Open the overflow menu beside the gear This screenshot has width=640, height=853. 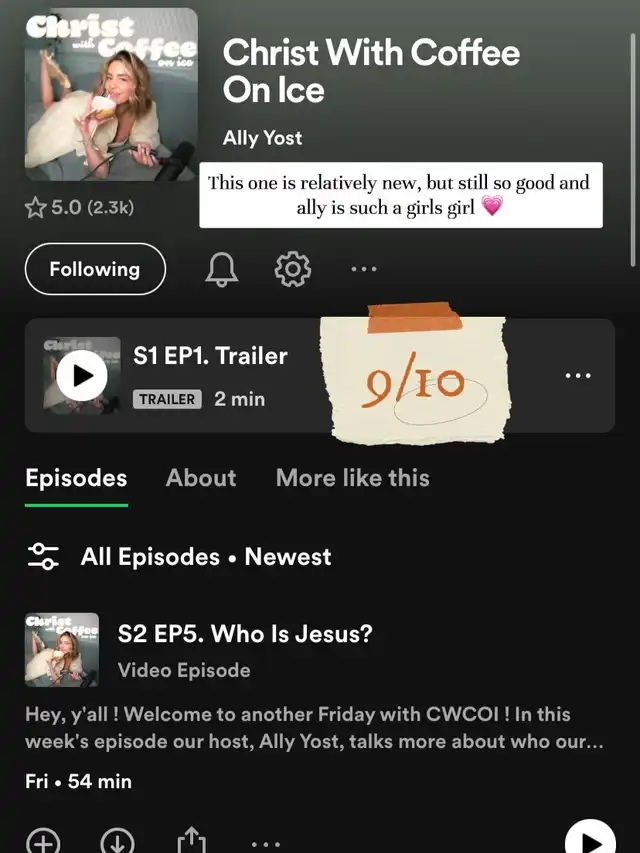pos(364,269)
